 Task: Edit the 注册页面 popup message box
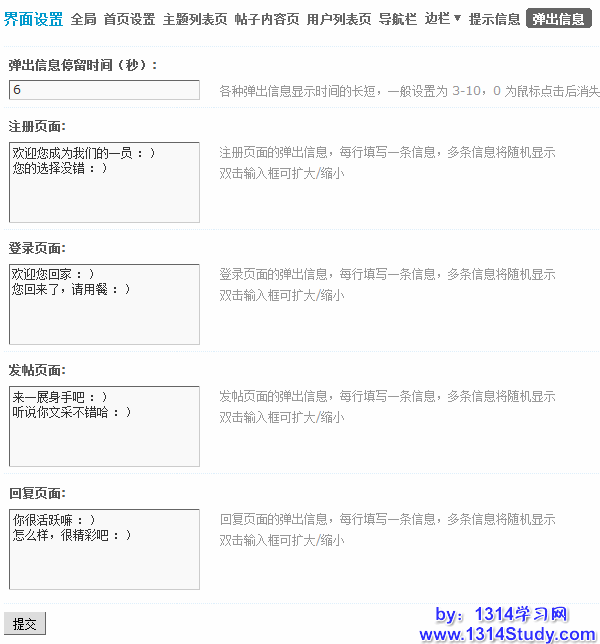[x=104, y=182]
